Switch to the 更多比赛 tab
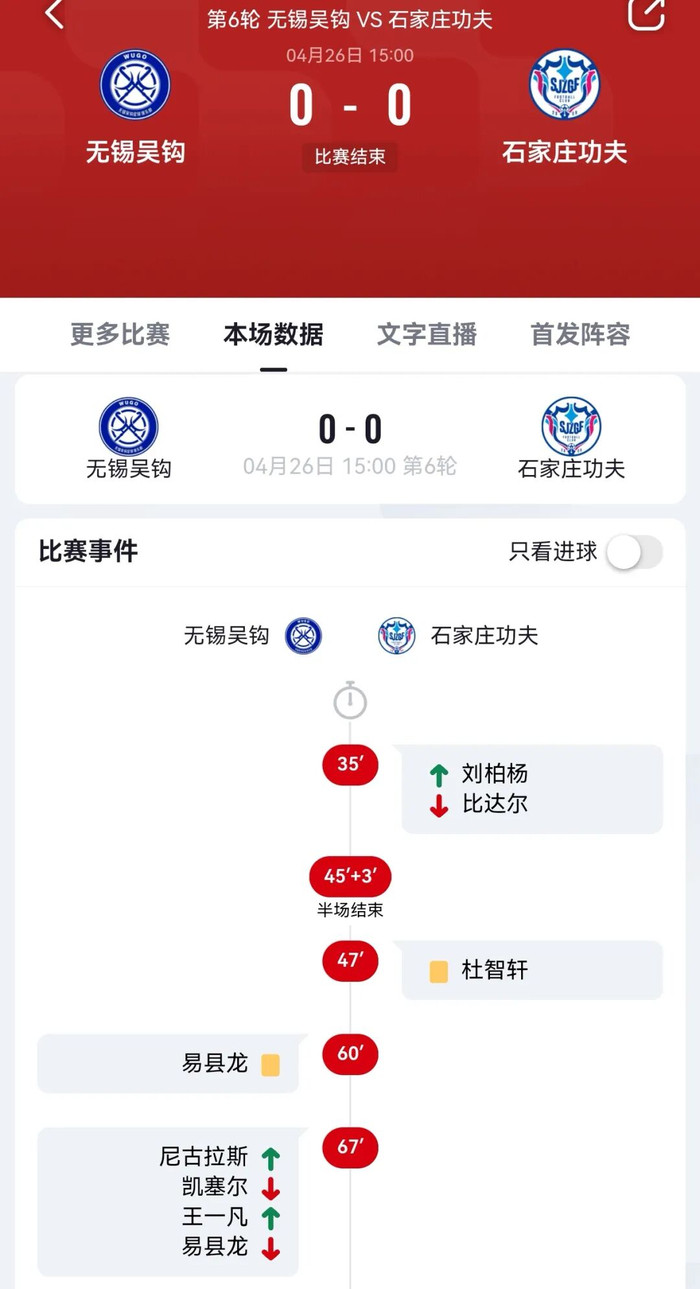The height and width of the screenshot is (1289, 700). coord(120,334)
